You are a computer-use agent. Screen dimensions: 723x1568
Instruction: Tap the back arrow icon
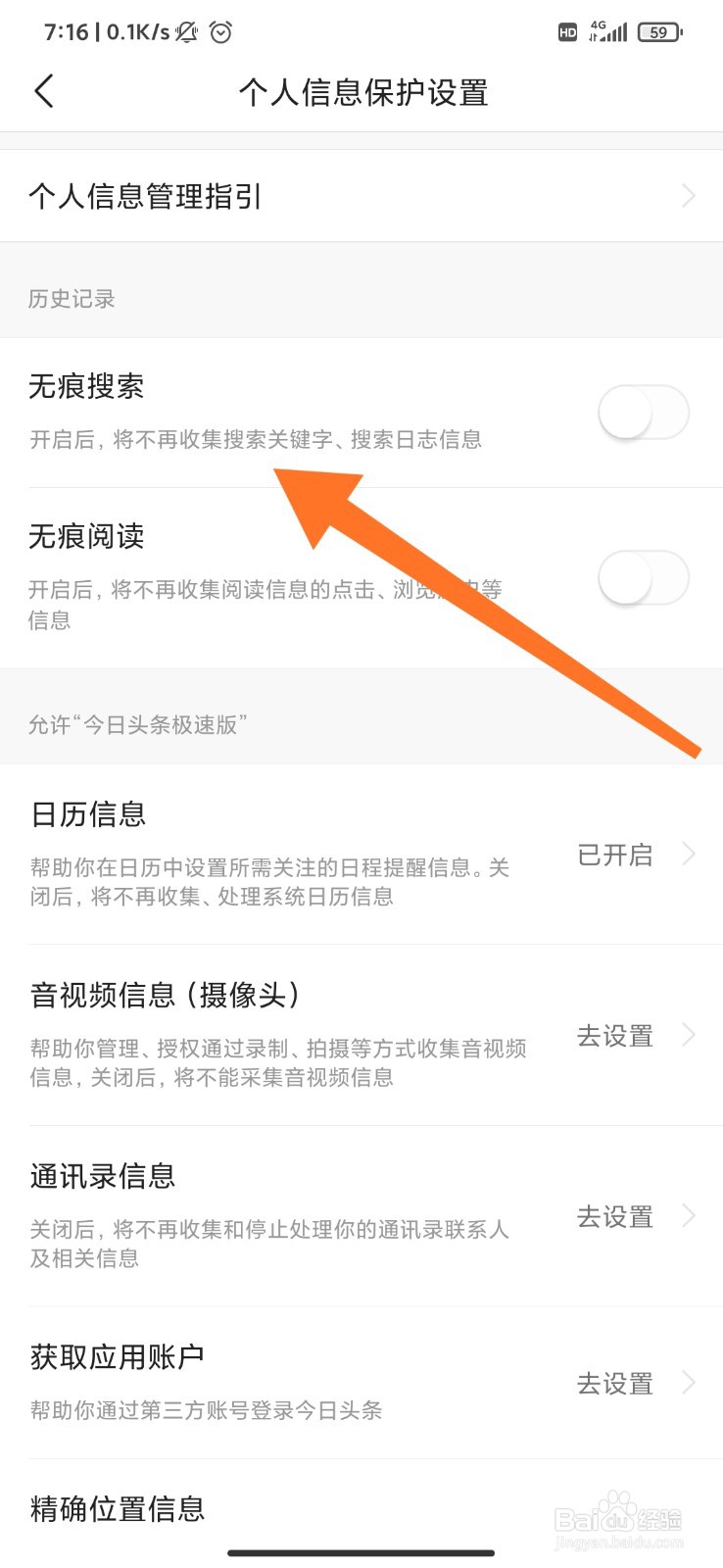[x=43, y=91]
